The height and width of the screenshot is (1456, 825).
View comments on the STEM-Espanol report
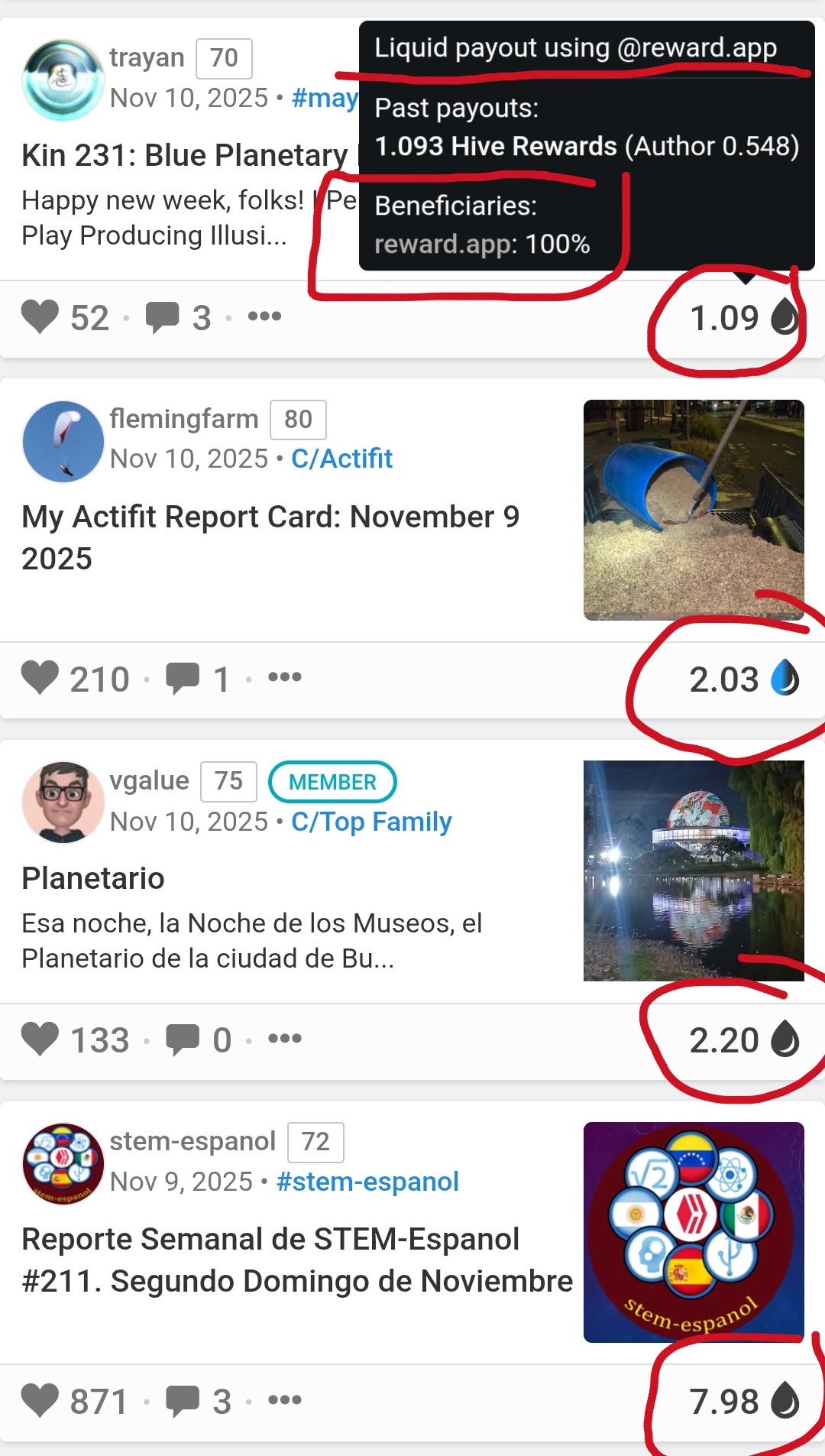point(183,1400)
